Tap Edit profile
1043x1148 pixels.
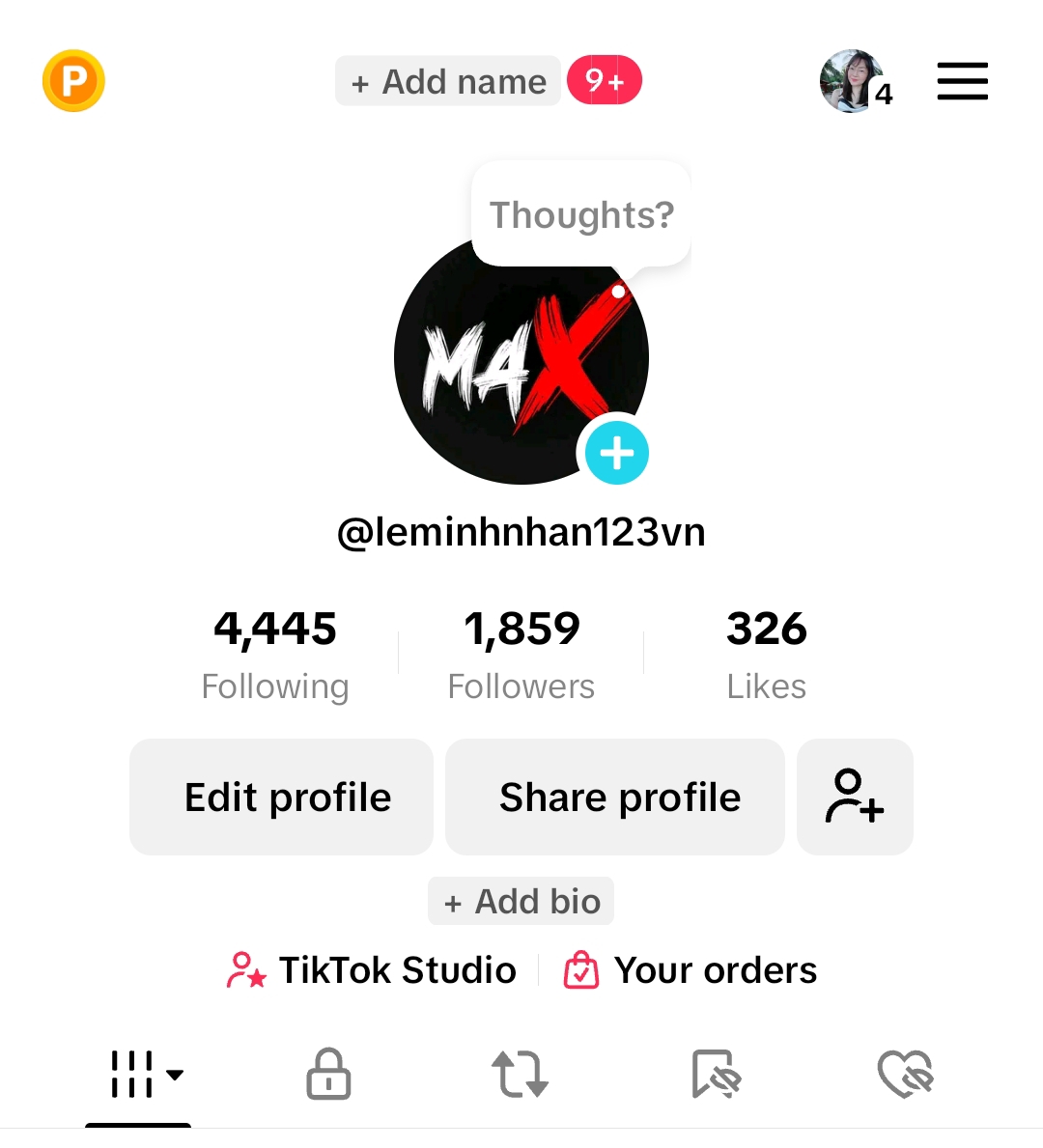[x=281, y=798]
